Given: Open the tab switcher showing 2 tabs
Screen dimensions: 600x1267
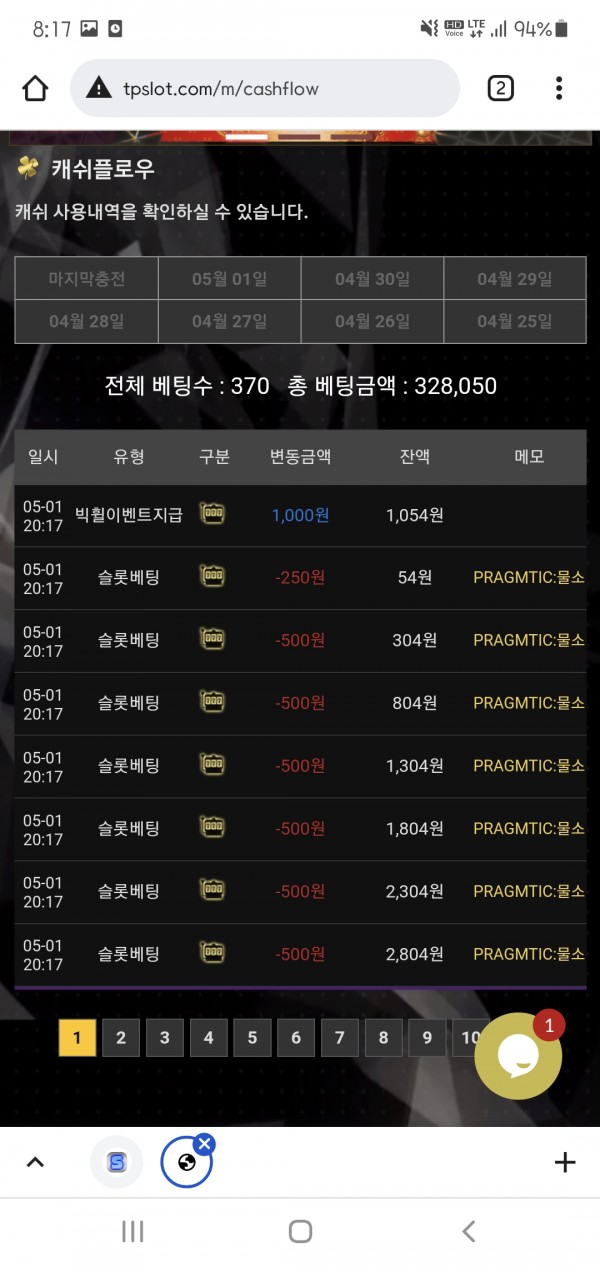Looking at the screenshot, I should pyautogui.click(x=500, y=88).
